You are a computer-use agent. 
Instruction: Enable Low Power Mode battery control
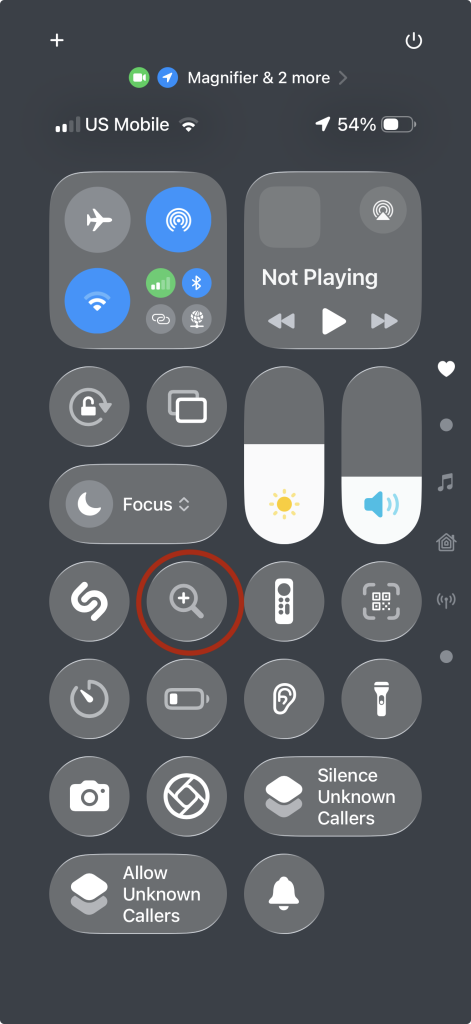coord(187,699)
